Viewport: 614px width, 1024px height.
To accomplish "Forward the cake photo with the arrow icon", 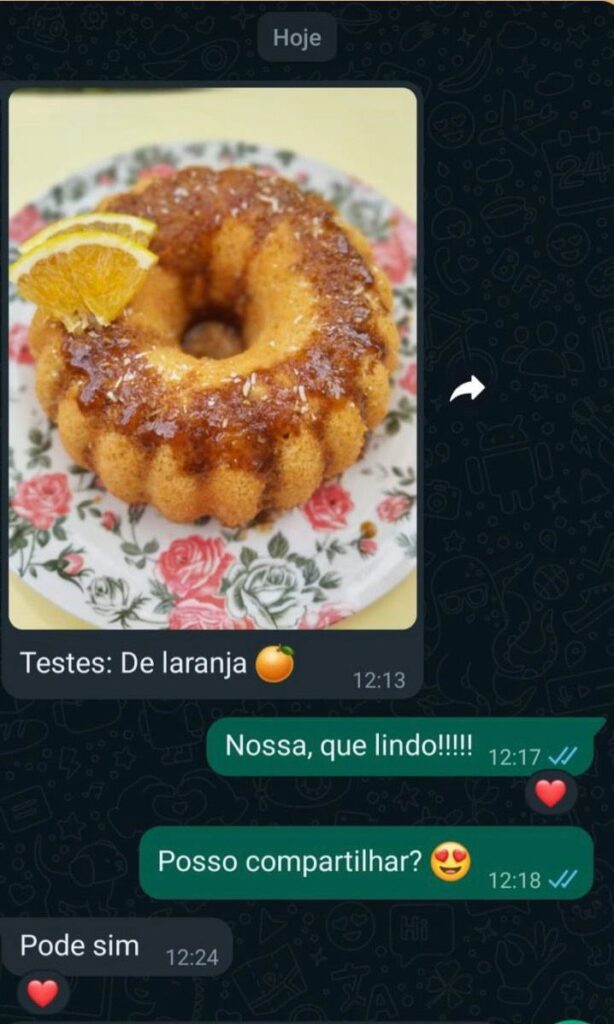I will [467, 389].
